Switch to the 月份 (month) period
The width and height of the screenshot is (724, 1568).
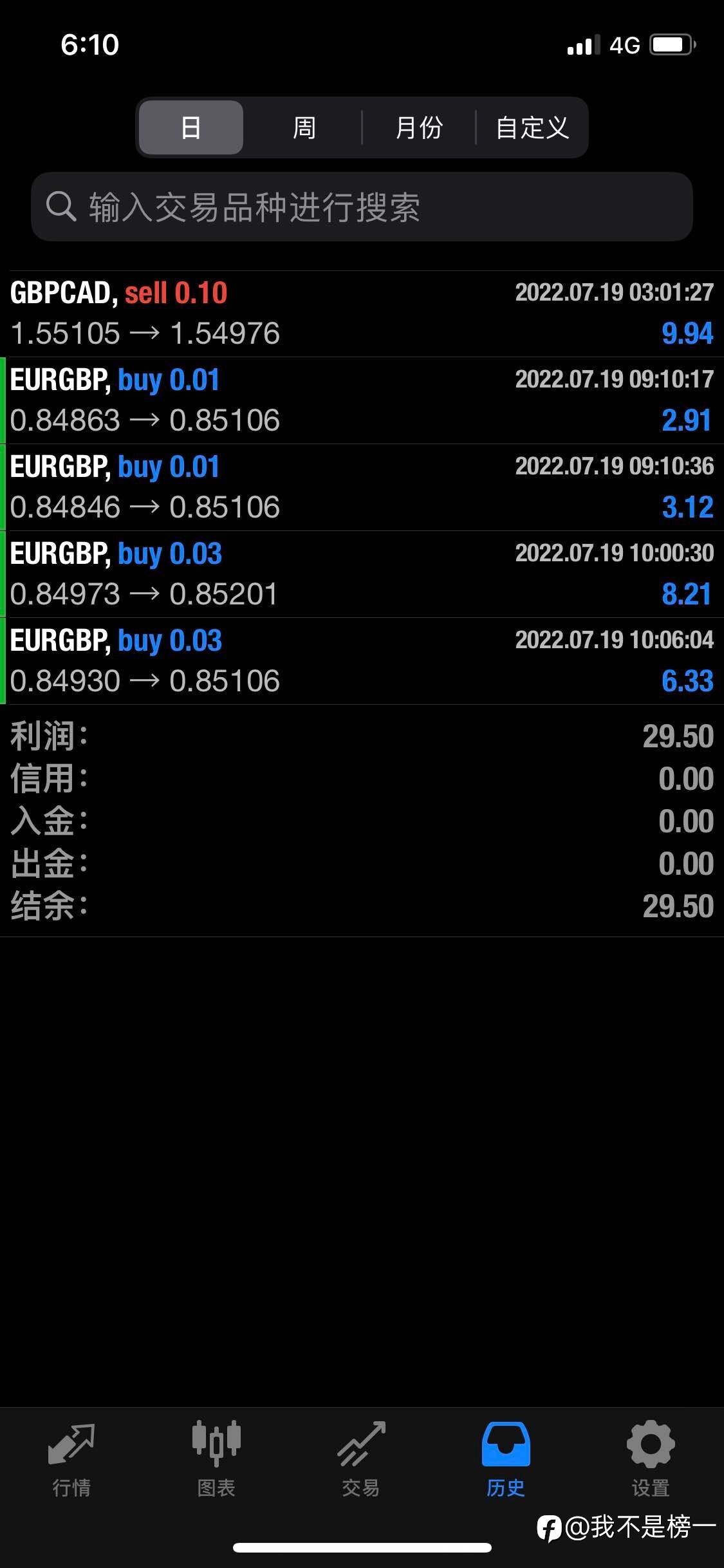[418, 127]
